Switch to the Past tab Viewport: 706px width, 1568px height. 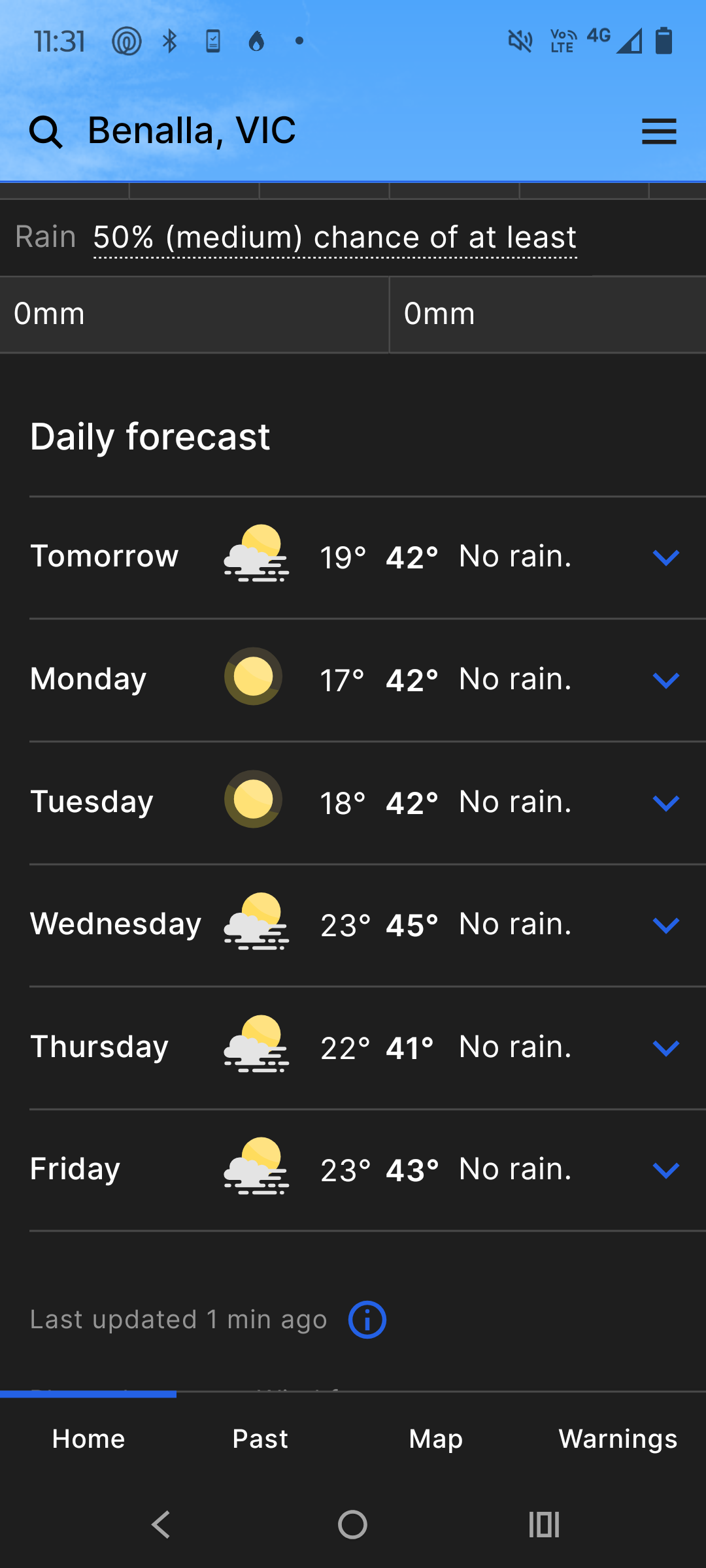point(260,1439)
